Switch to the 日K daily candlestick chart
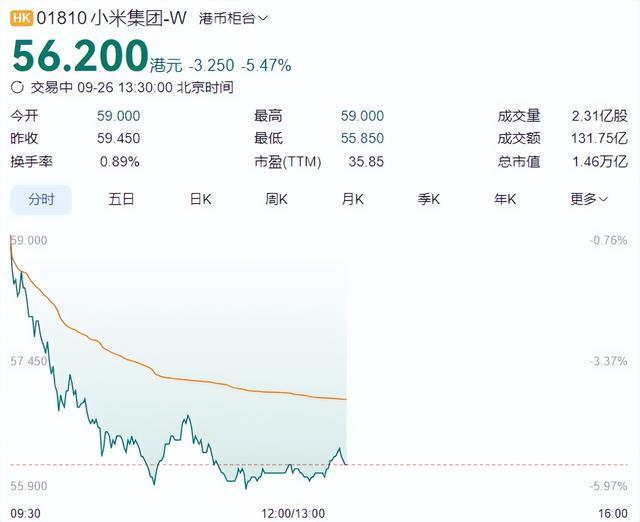The height and width of the screenshot is (522, 640). pos(200,199)
